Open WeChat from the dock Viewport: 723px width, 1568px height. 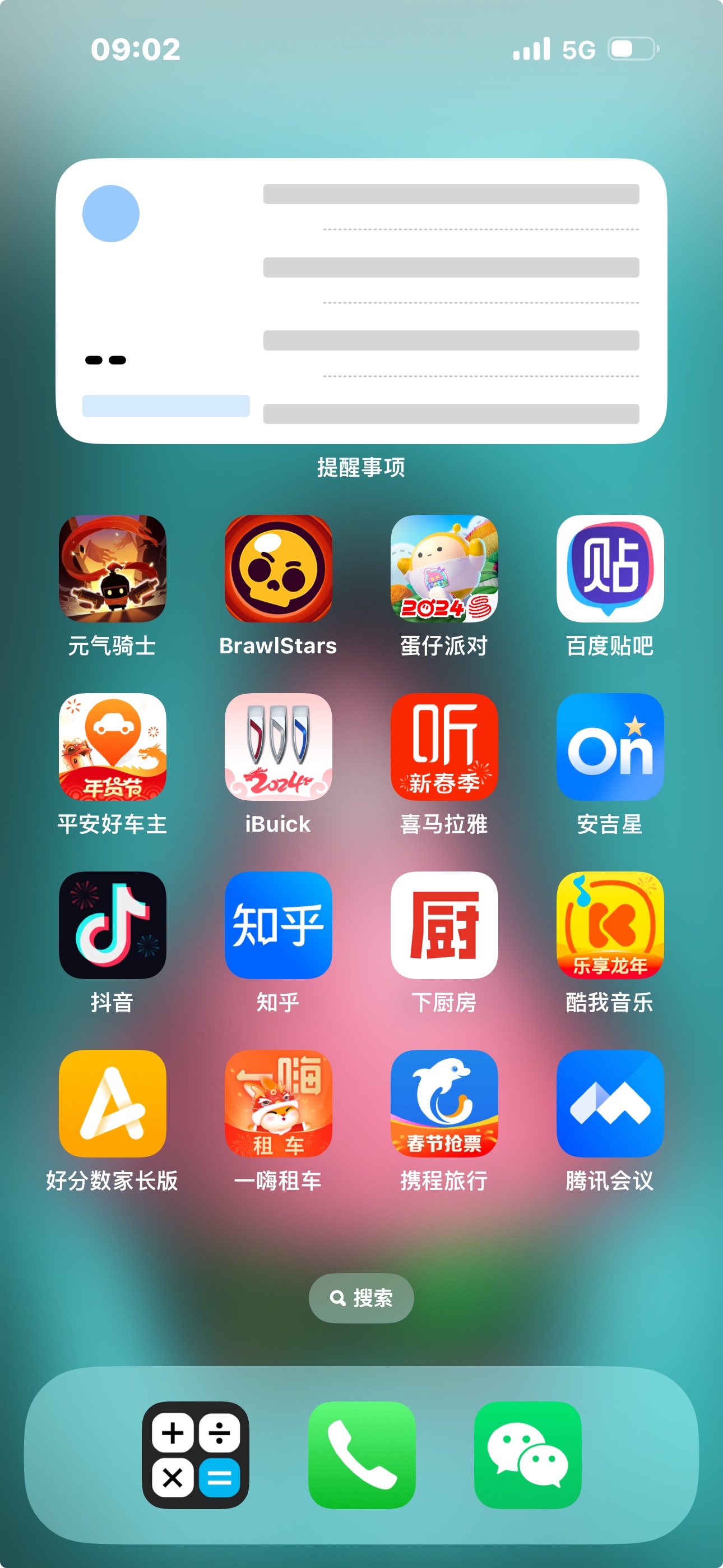click(527, 1455)
